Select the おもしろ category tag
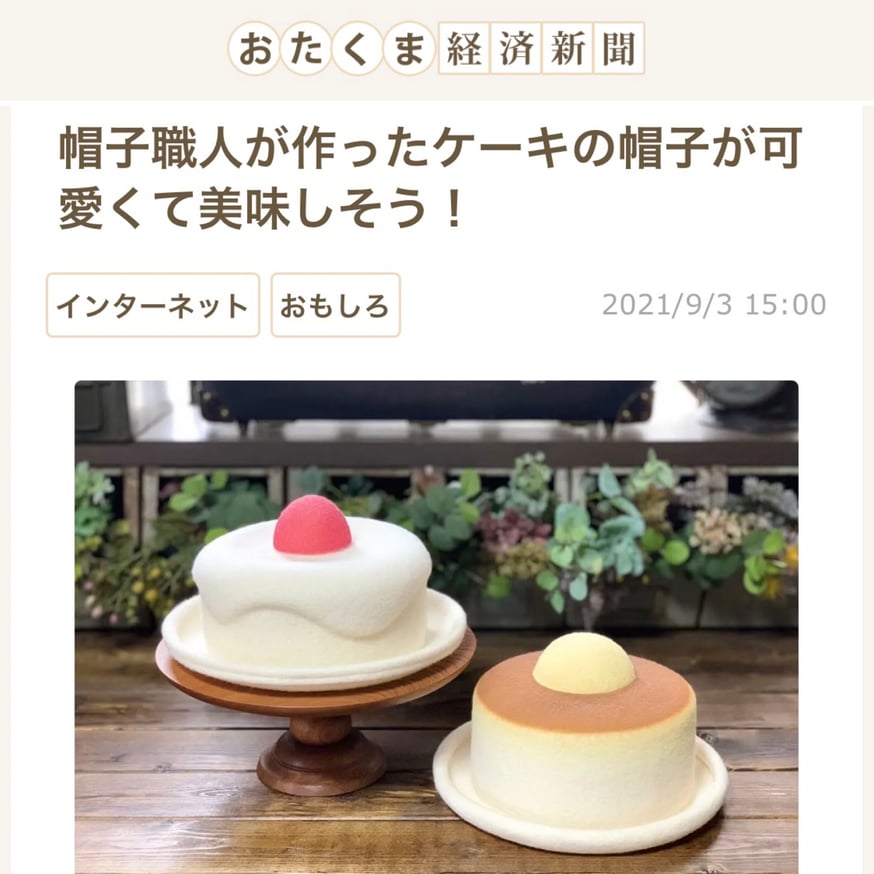The width and height of the screenshot is (874, 874). click(x=335, y=305)
